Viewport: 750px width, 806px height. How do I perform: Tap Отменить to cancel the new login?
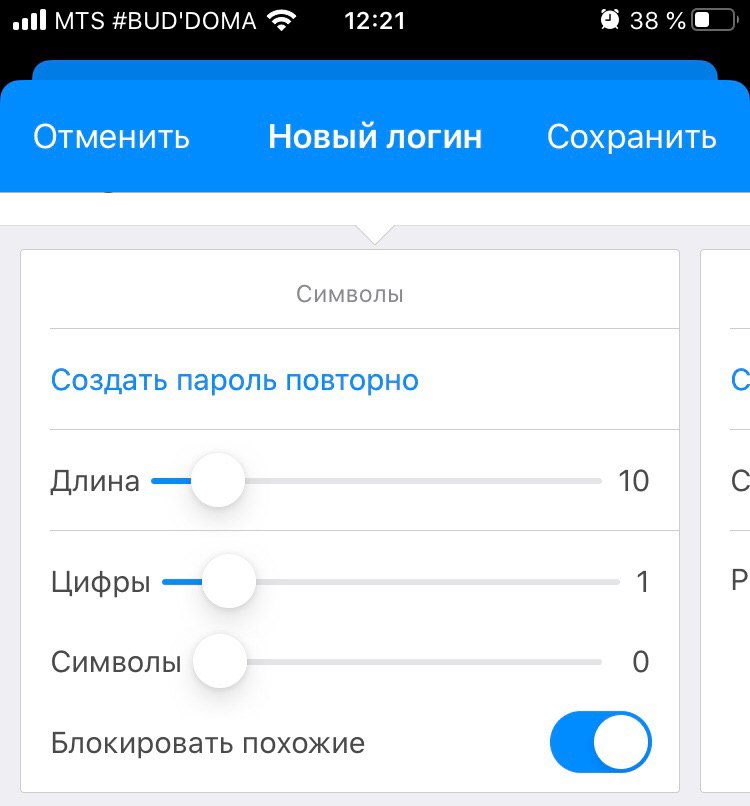point(111,137)
